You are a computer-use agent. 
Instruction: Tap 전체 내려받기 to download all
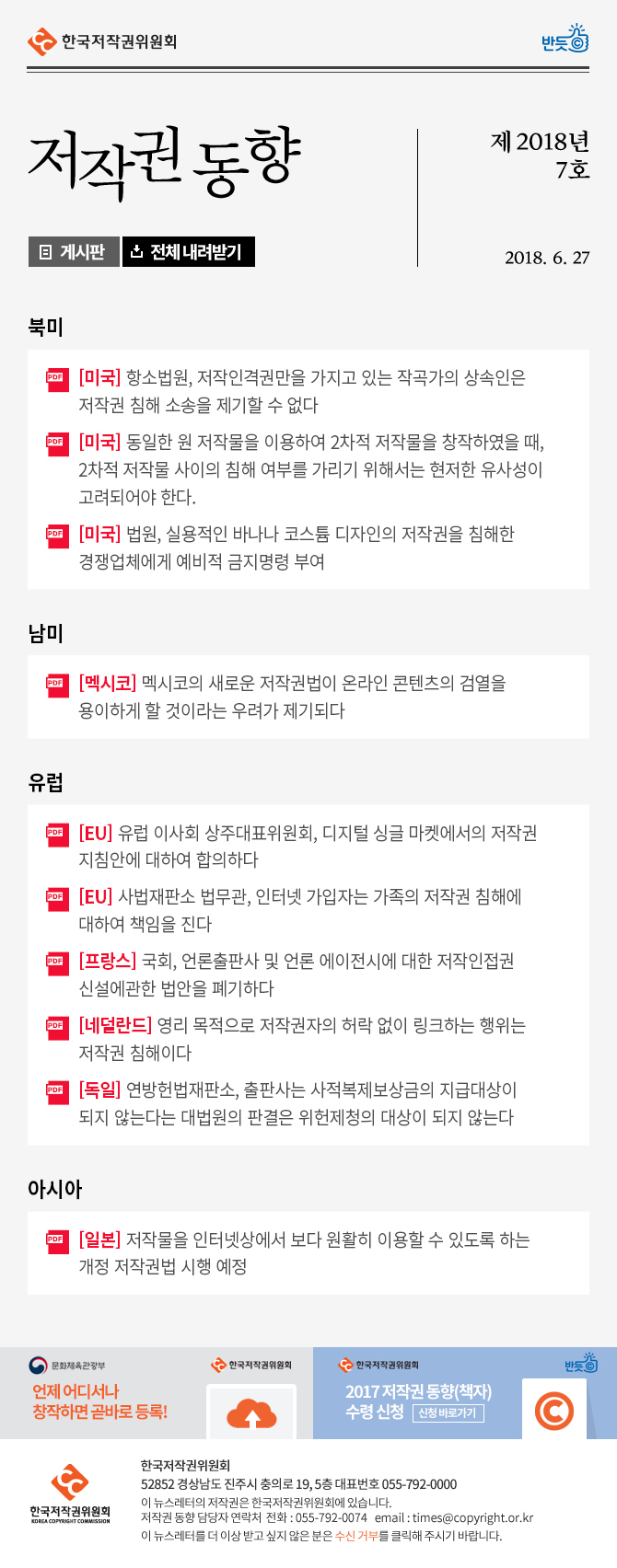click(x=188, y=252)
